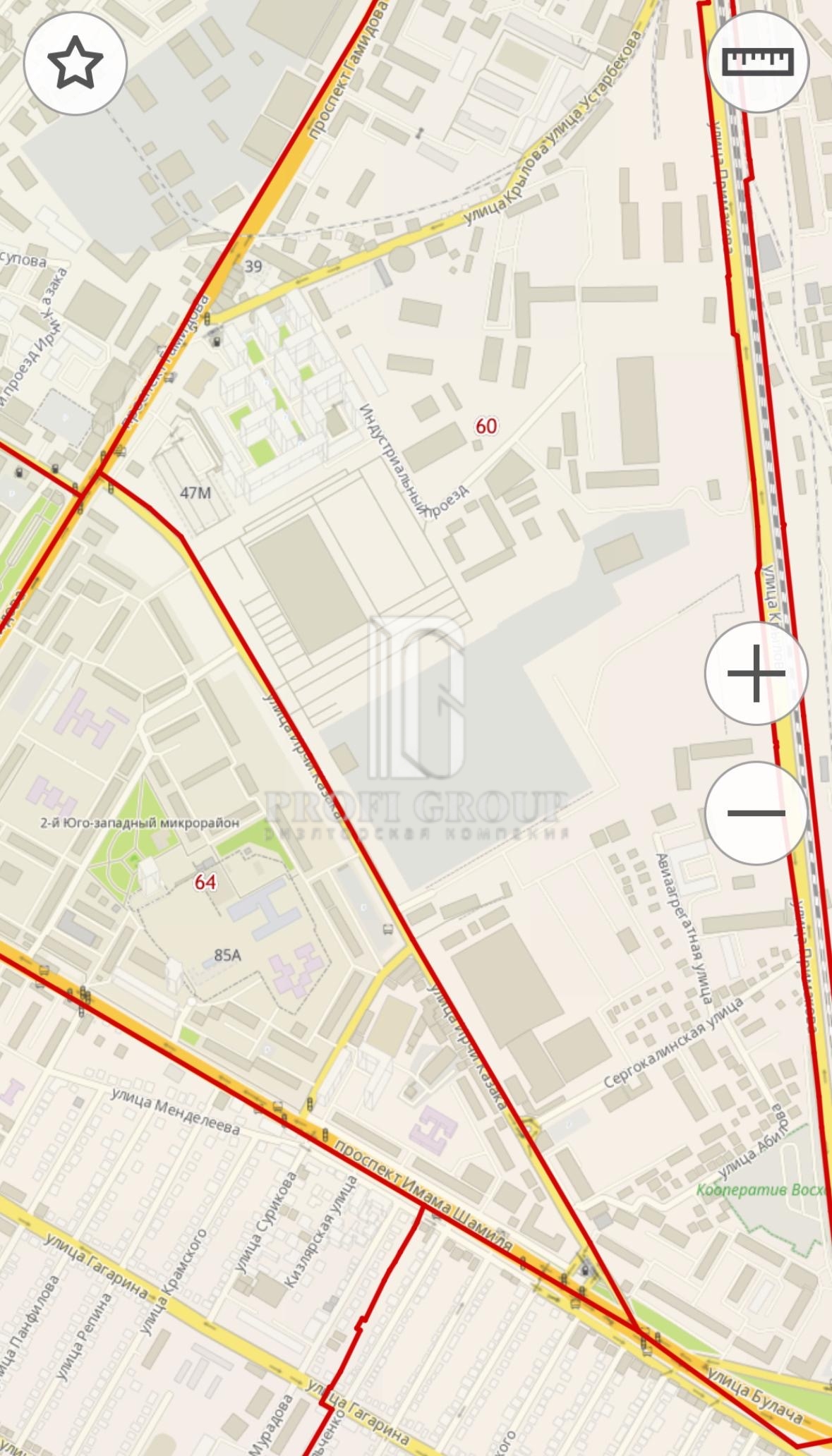Zoom out with the minus button

pyautogui.click(x=756, y=813)
